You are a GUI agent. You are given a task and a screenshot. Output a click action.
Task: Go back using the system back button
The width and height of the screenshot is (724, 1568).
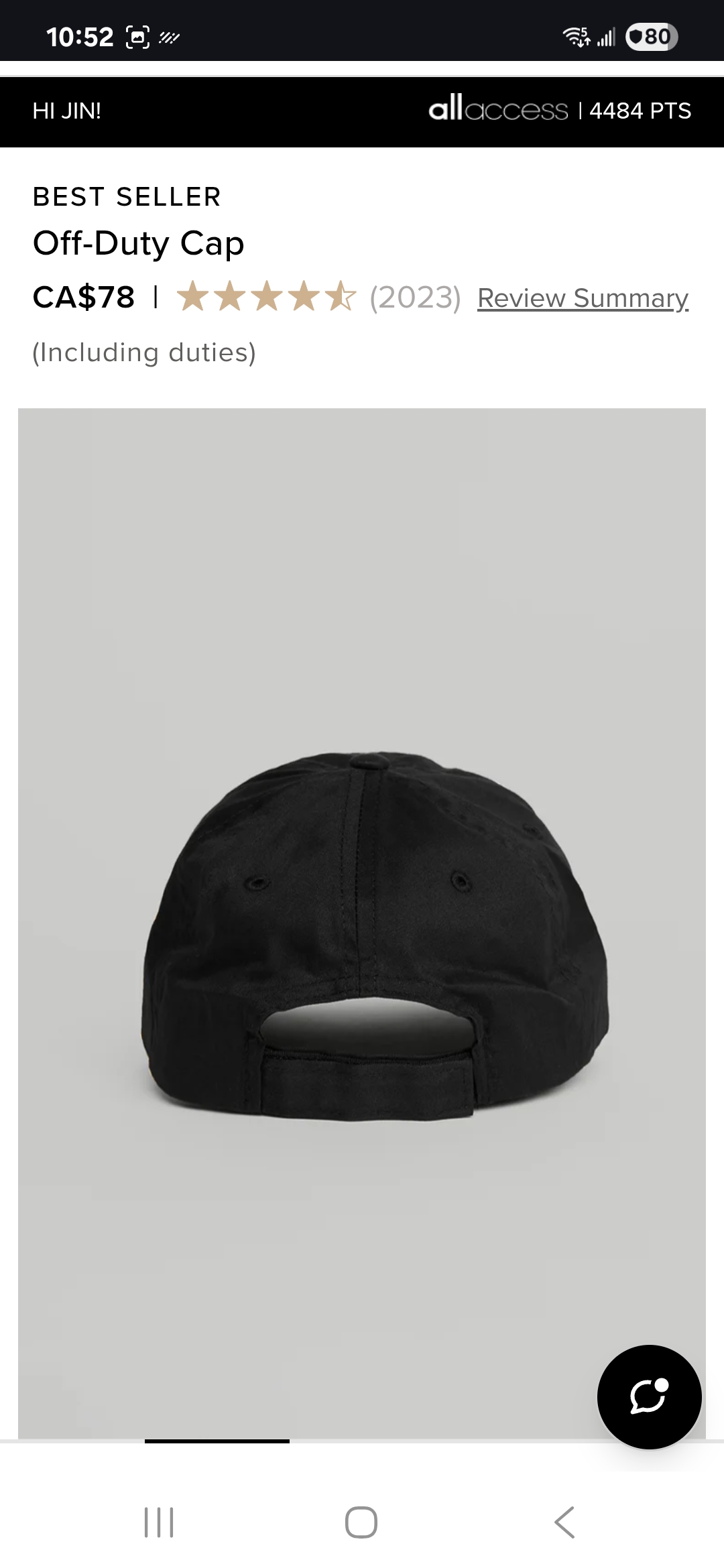pyautogui.click(x=564, y=1522)
